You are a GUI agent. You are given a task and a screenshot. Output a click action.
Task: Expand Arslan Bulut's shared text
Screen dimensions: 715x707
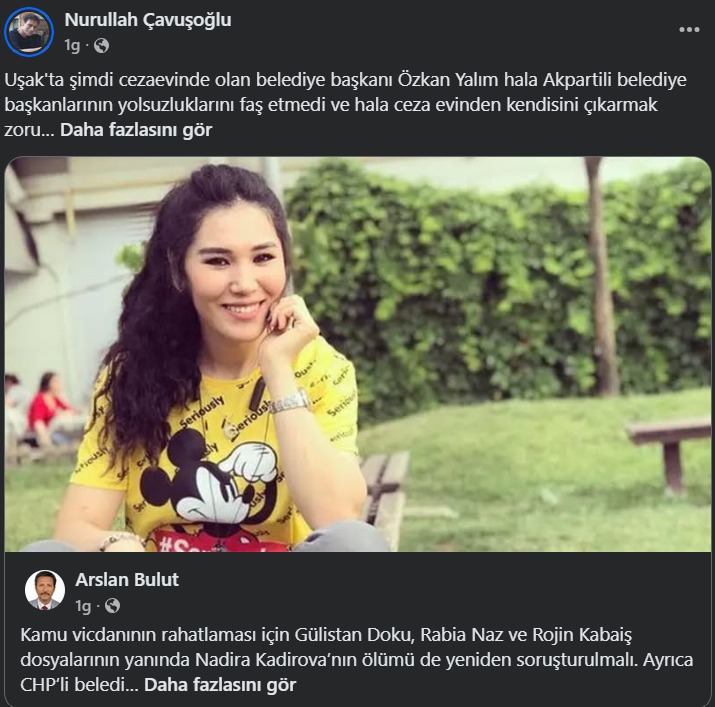tap(220, 685)
